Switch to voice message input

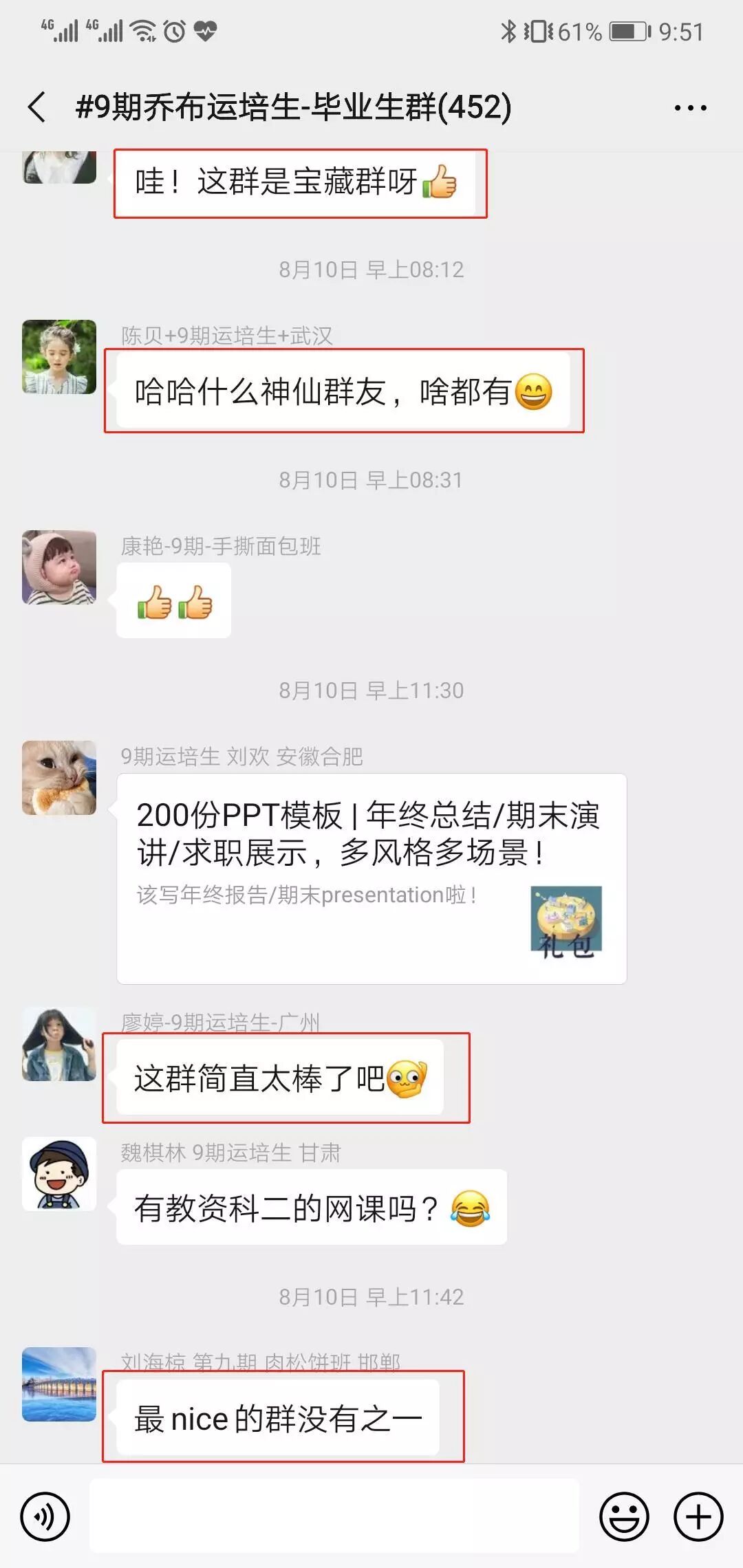point(45,1516)
